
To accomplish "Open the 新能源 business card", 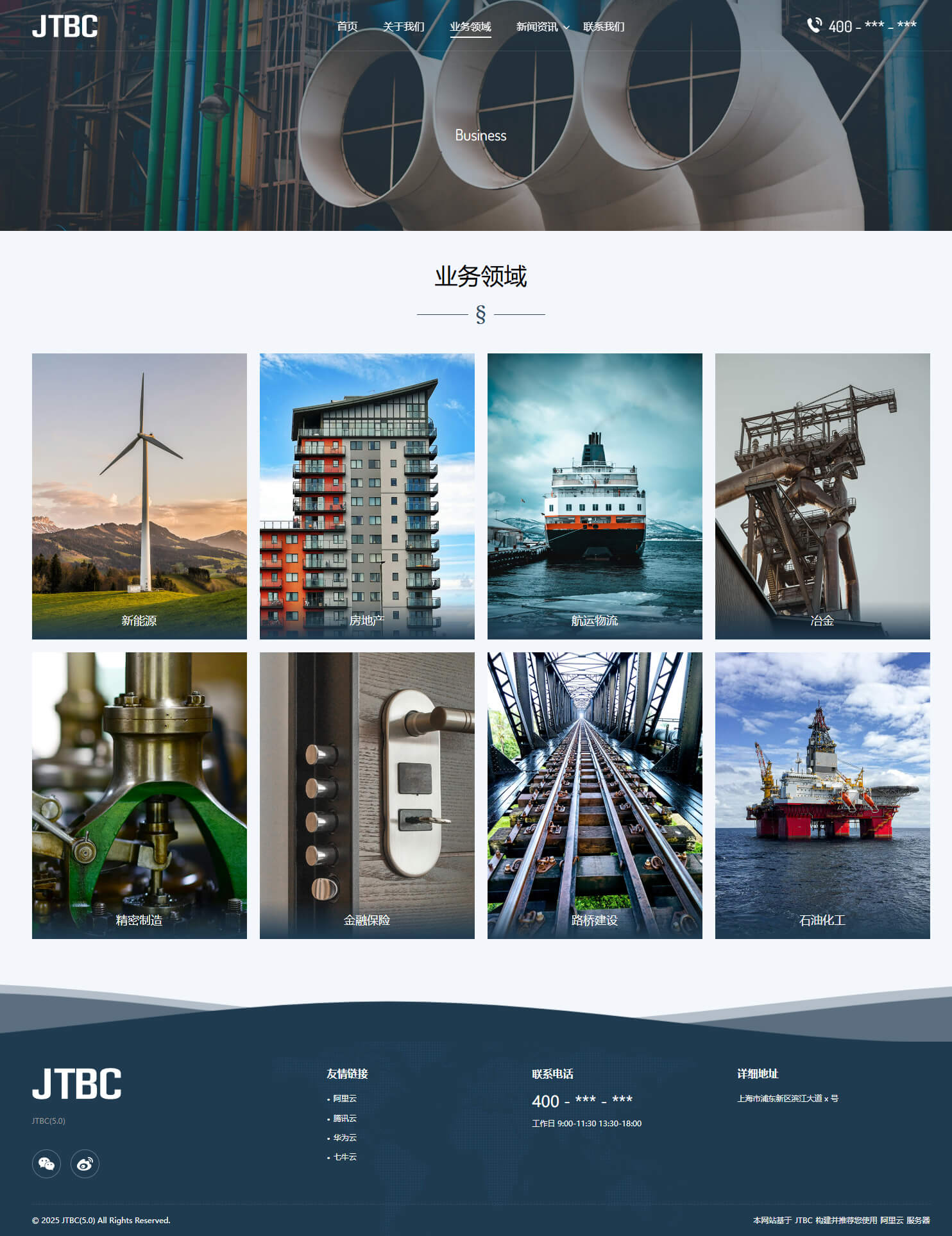I will [x=139, y=496].
